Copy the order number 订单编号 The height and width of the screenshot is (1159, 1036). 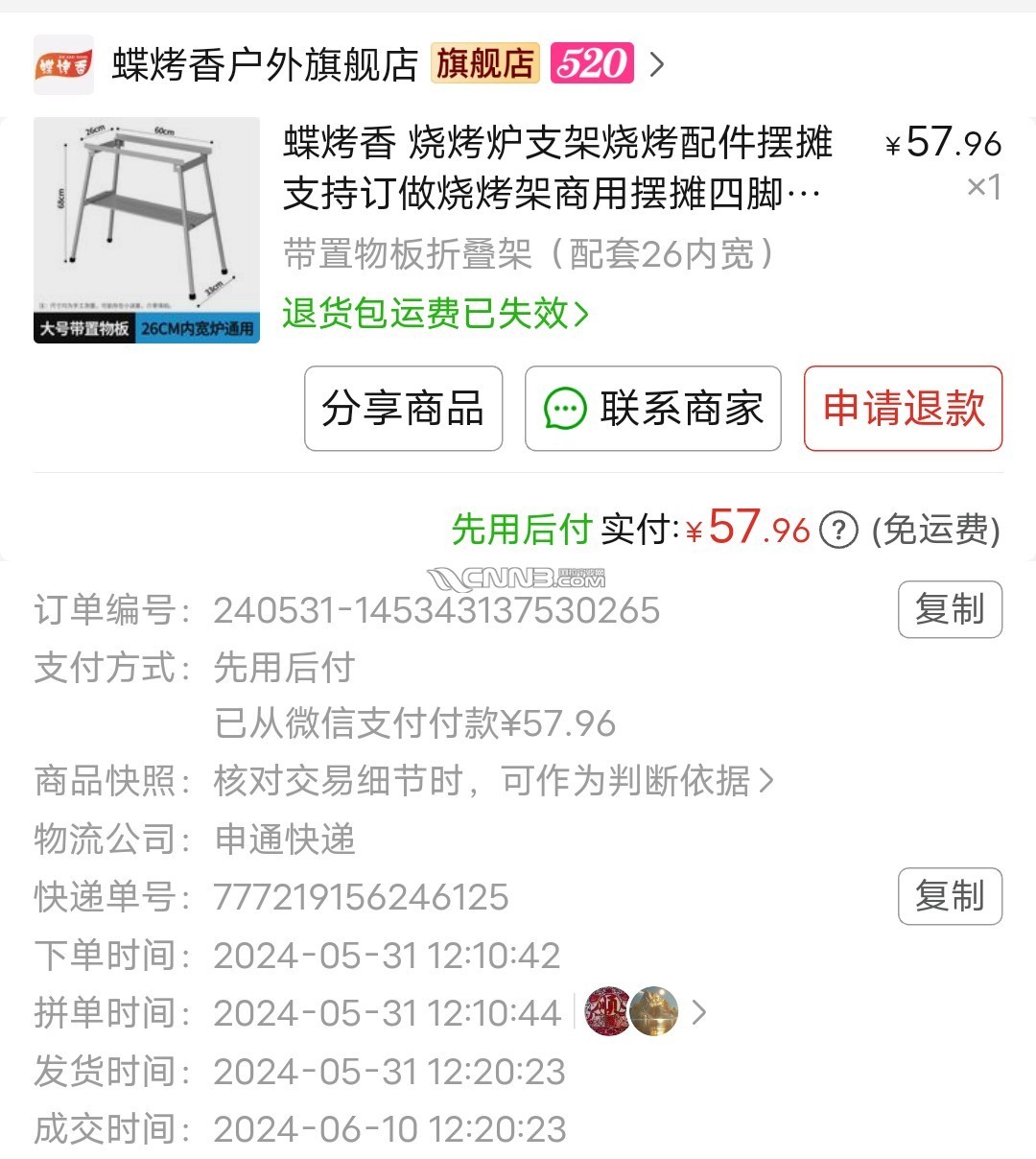coord(950,609)
